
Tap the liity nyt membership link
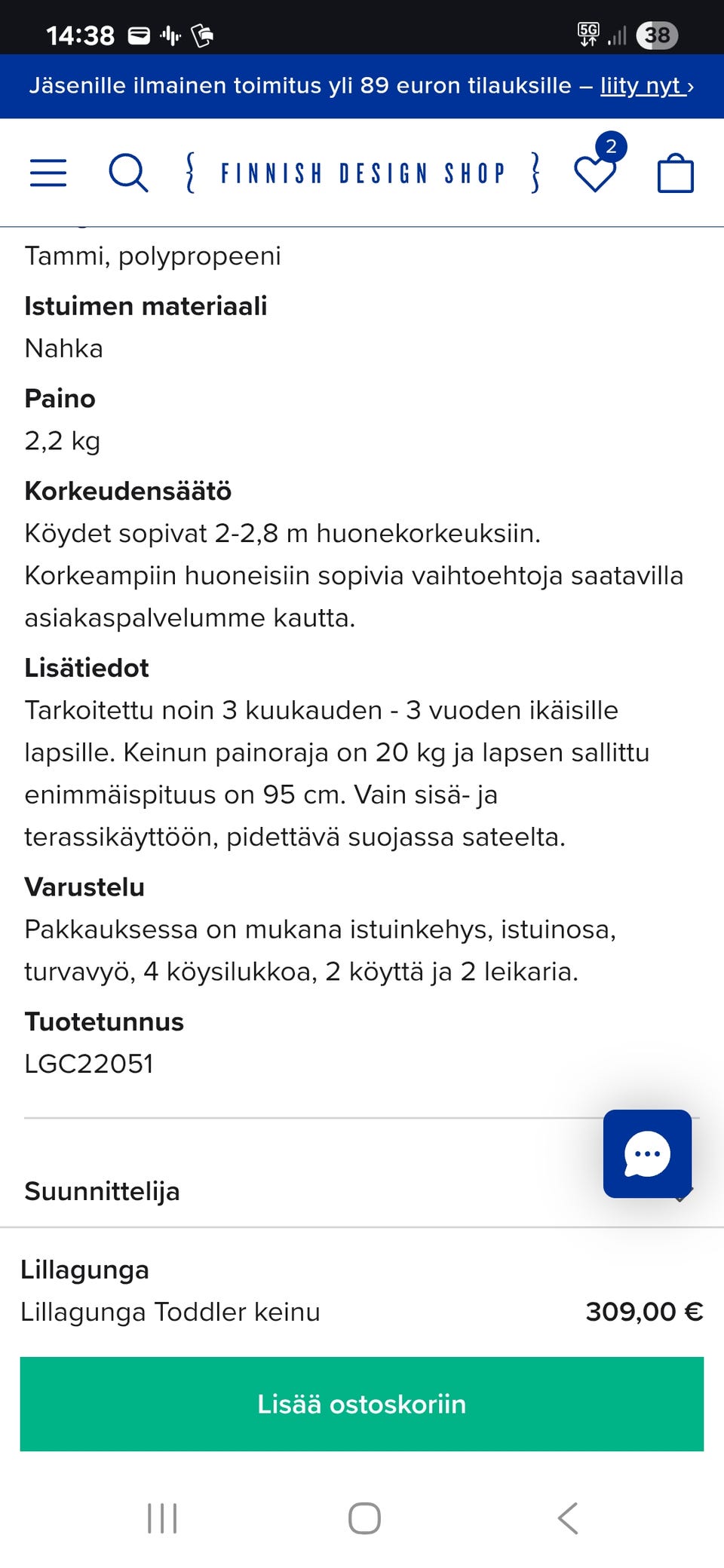click(643, 85)
